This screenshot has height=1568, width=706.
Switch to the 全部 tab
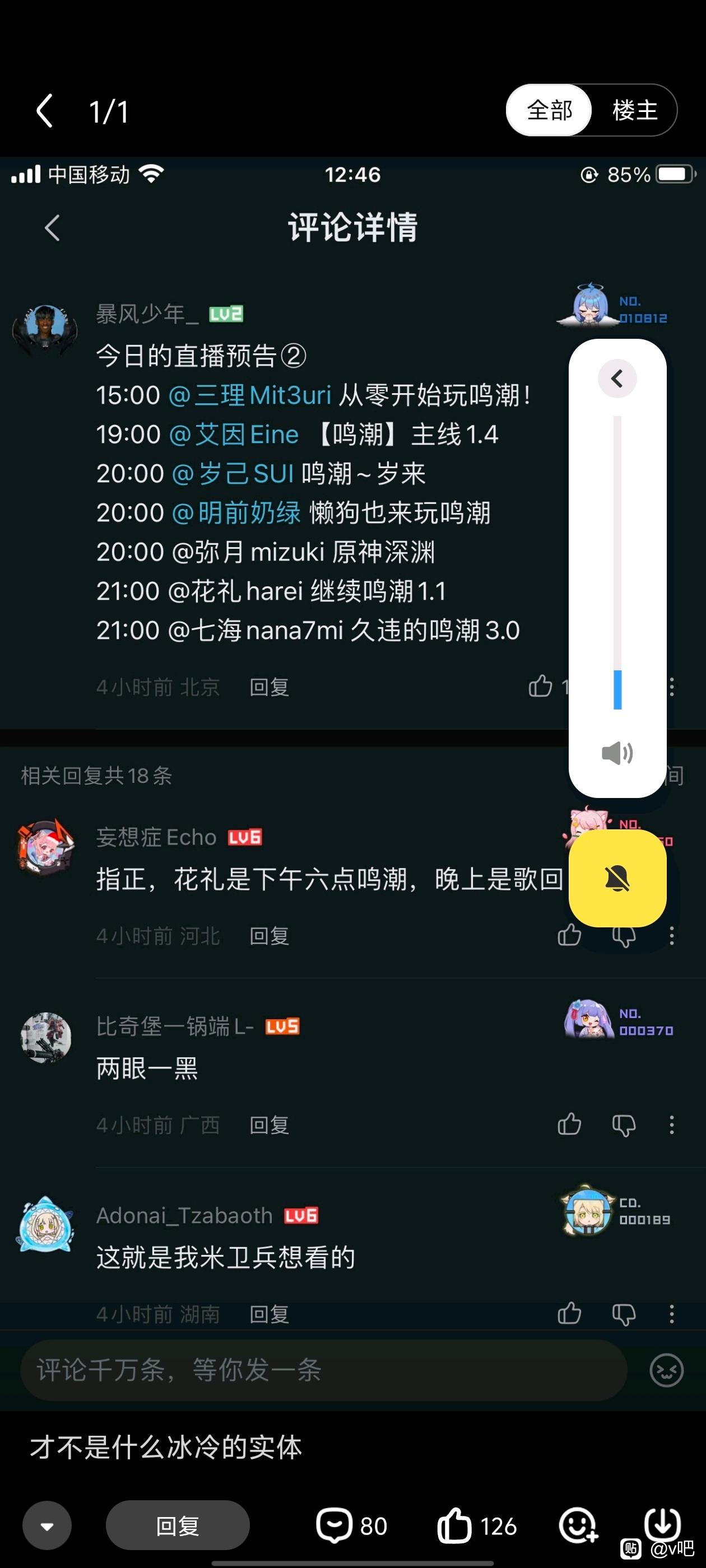pos(550,110)
